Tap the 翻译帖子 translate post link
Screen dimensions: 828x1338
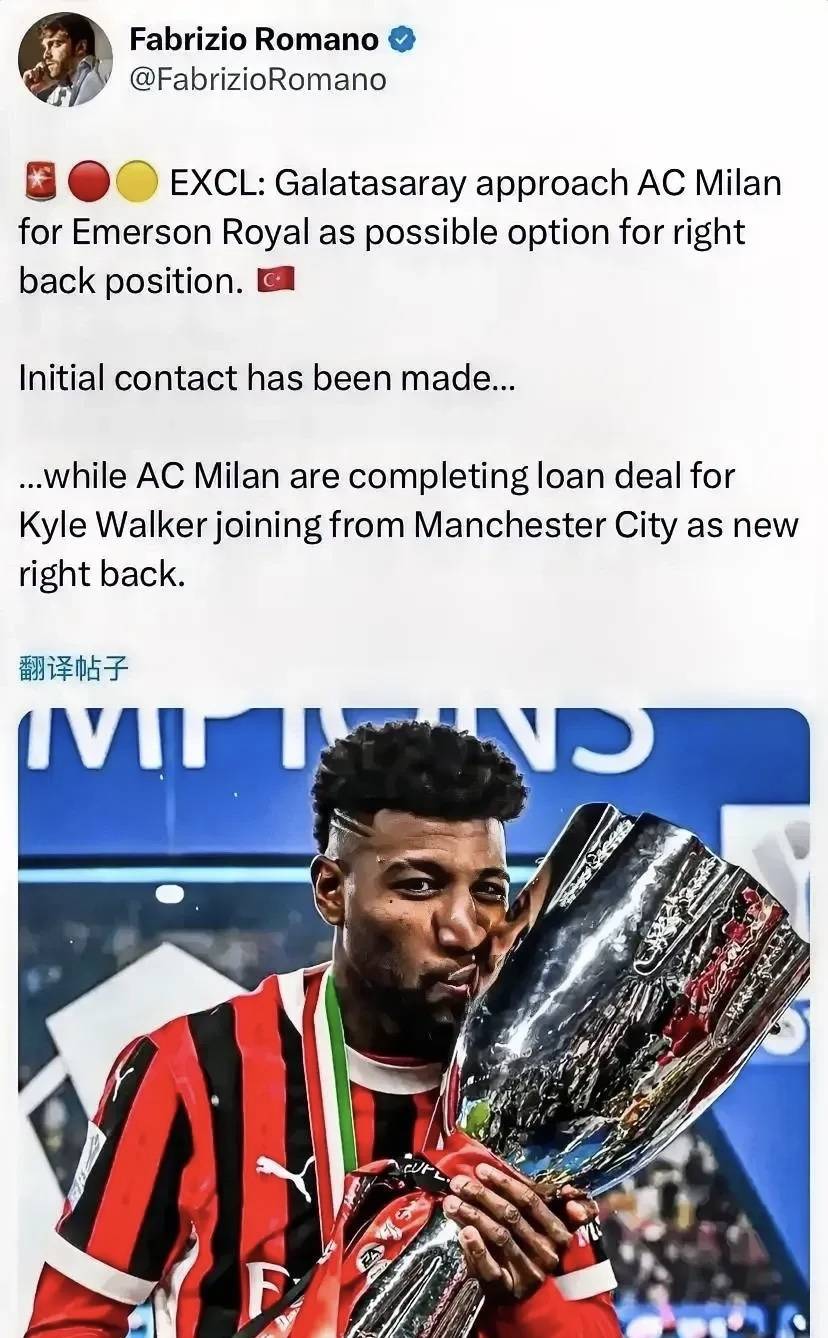[x=74, y=668]
